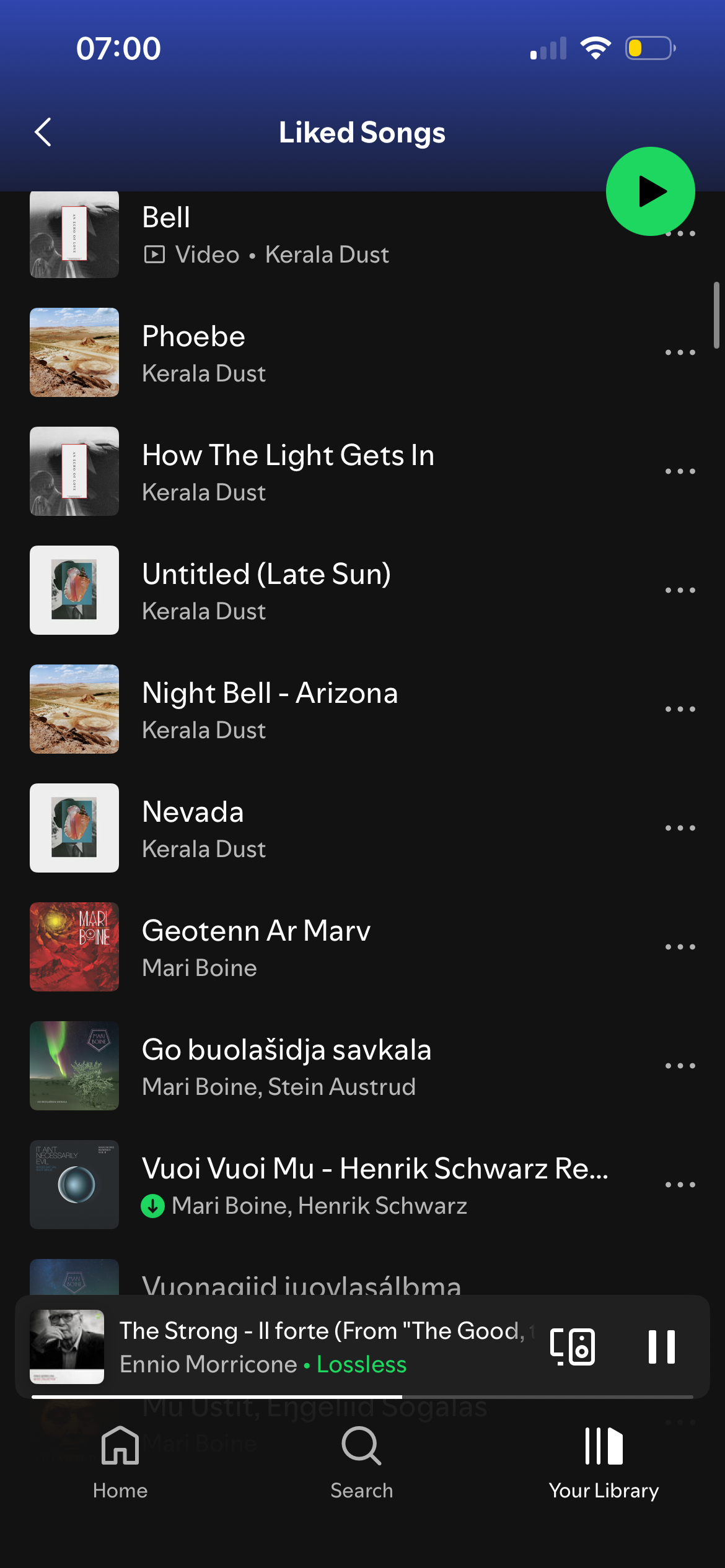The image size is (725, 1568).
Task: Open the device connect picker
Action: [573, 1347]
